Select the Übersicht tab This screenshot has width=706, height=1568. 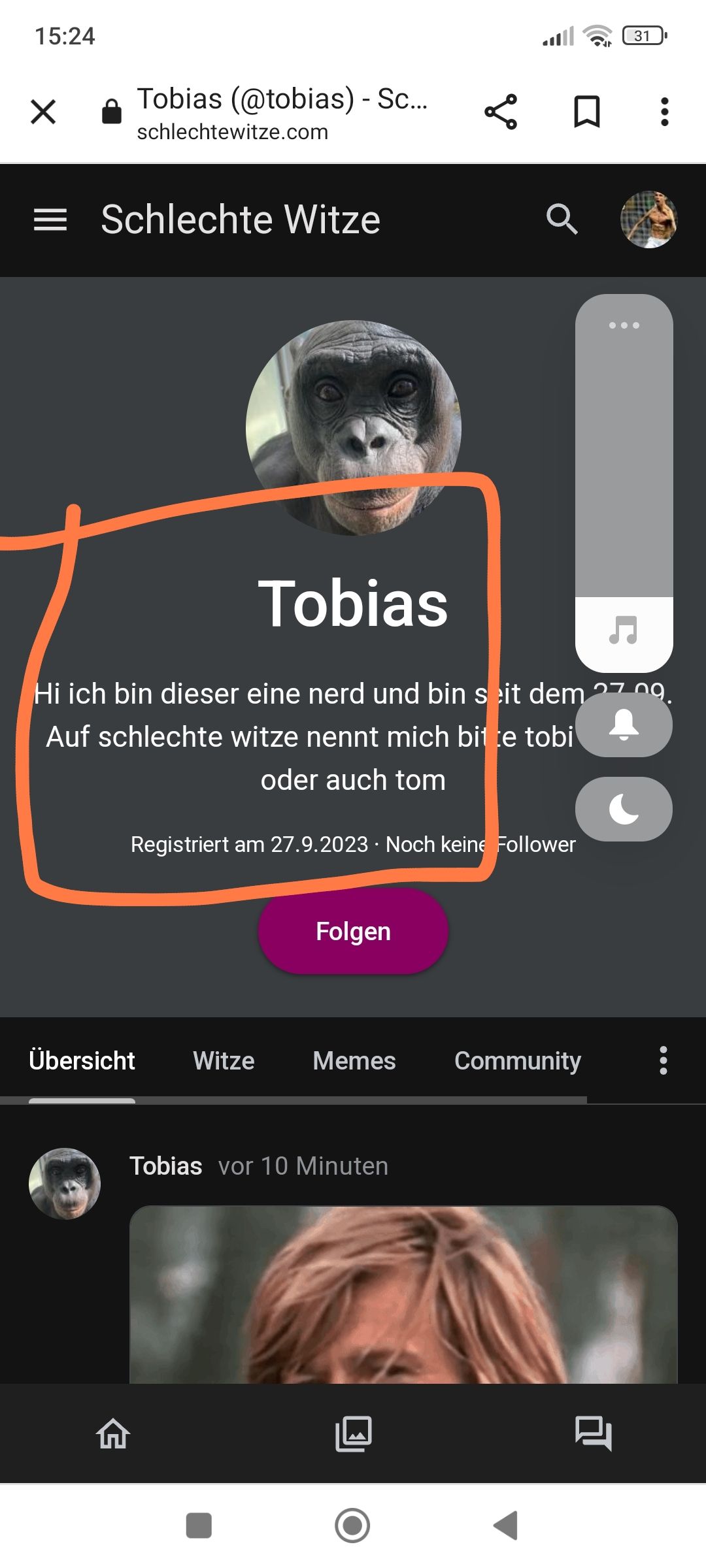[82, 1061]
